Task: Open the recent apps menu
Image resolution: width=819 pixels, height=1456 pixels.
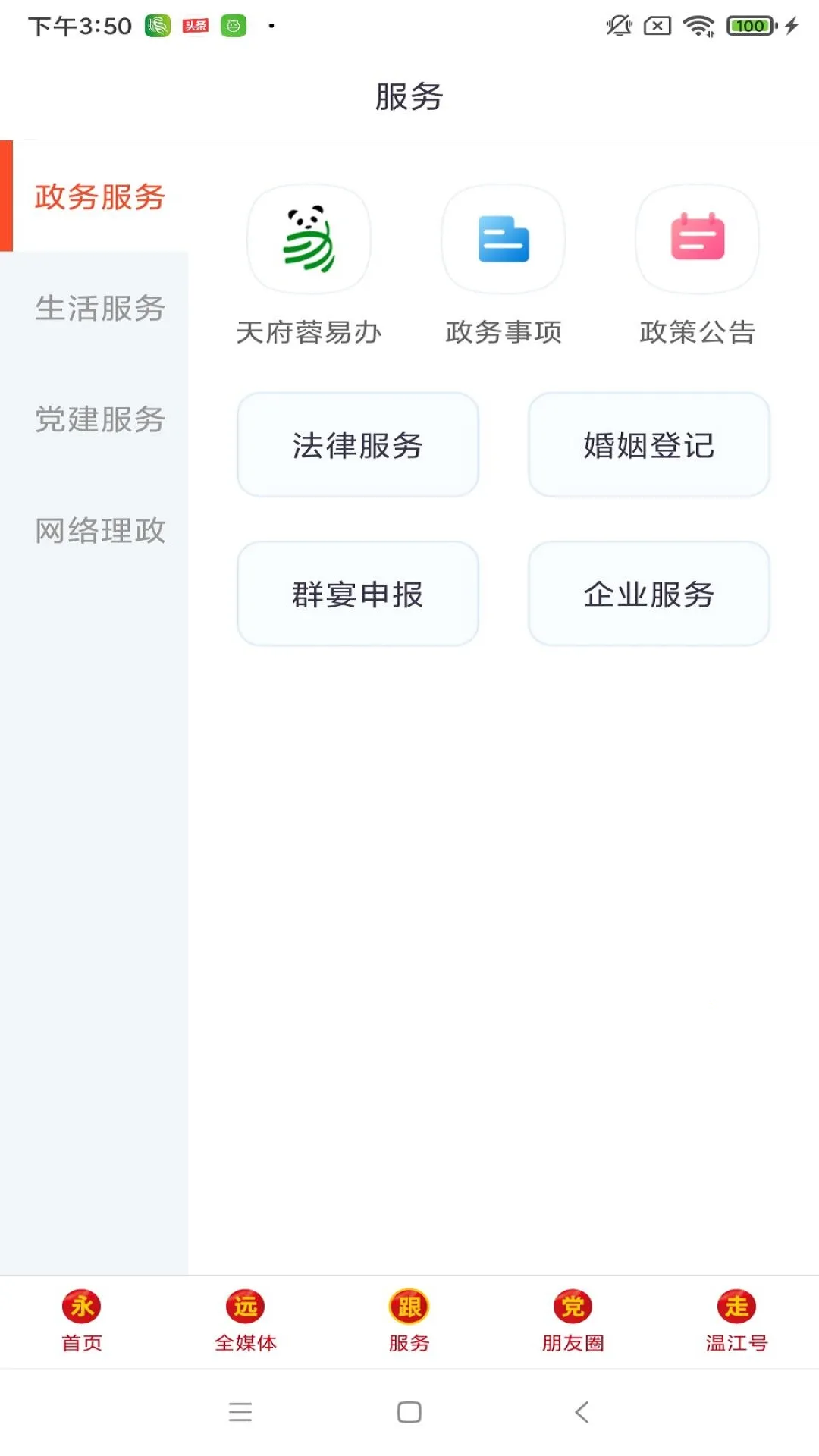Action: [240, 1412]
